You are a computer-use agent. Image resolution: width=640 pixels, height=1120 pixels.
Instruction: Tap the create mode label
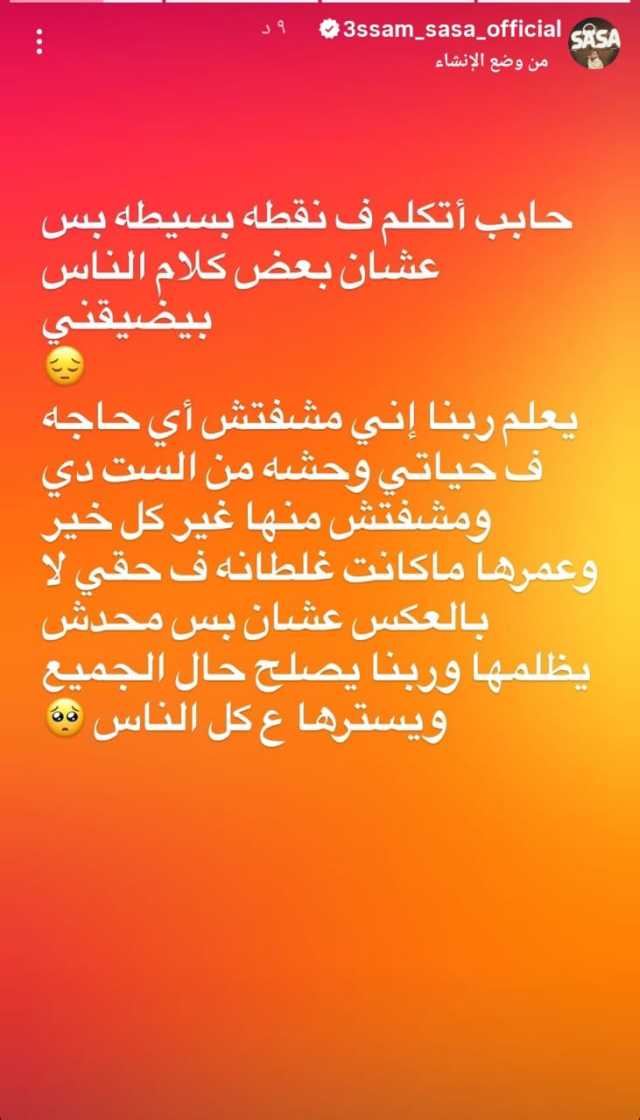(x=496, y=63)
